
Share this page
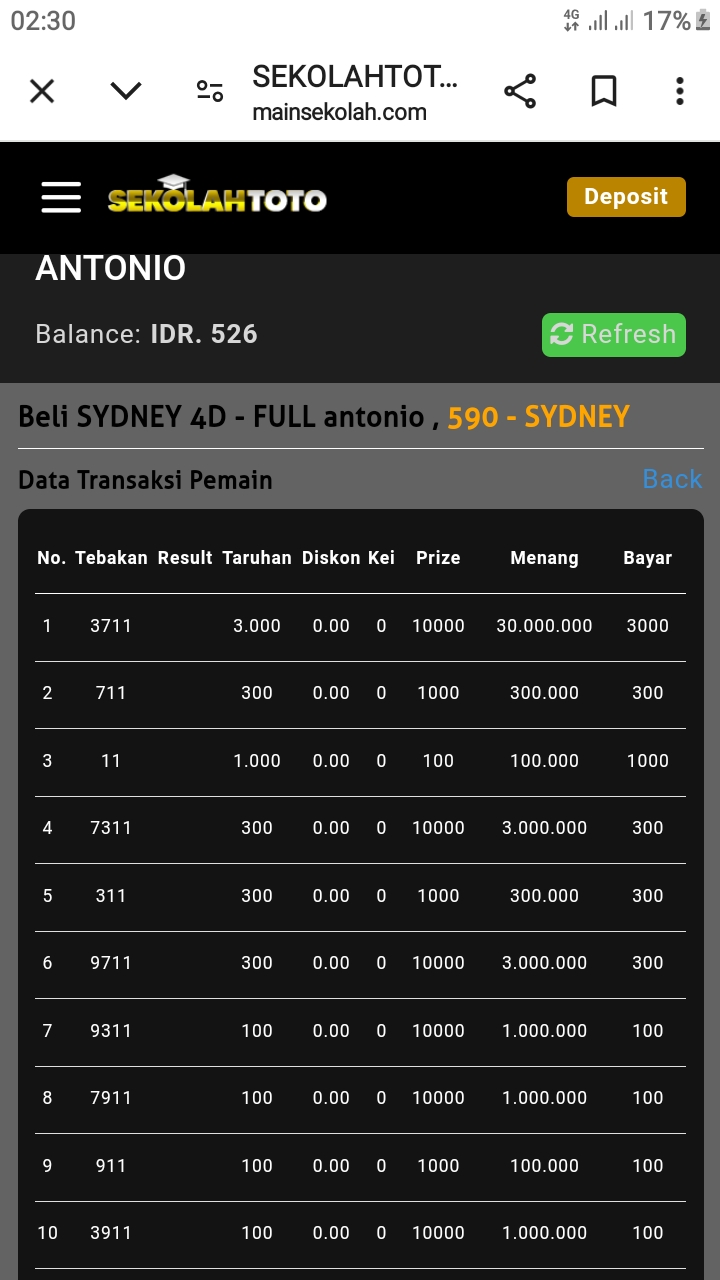coord(520,92)
